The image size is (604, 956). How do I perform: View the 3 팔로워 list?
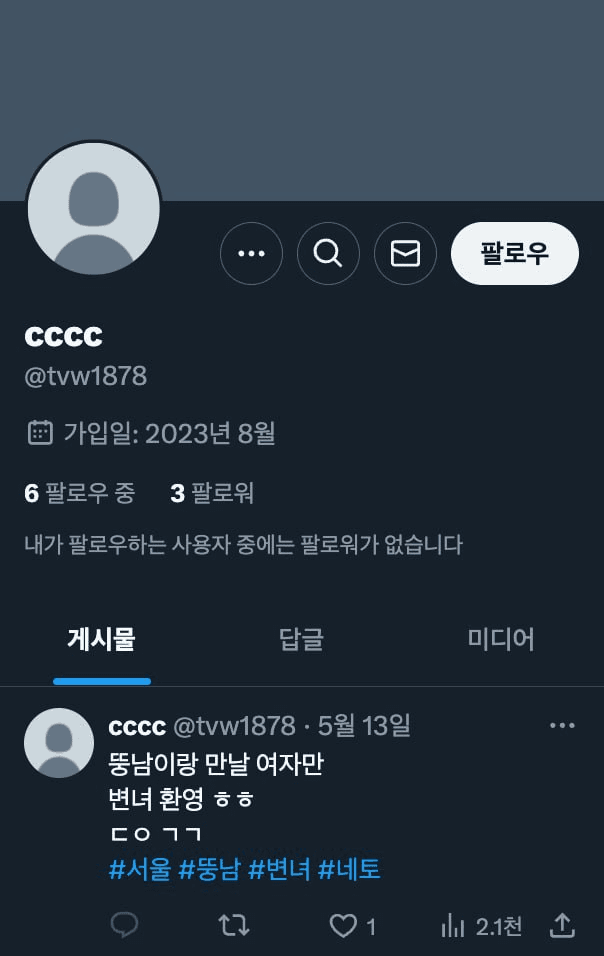[x=212, y=493]
